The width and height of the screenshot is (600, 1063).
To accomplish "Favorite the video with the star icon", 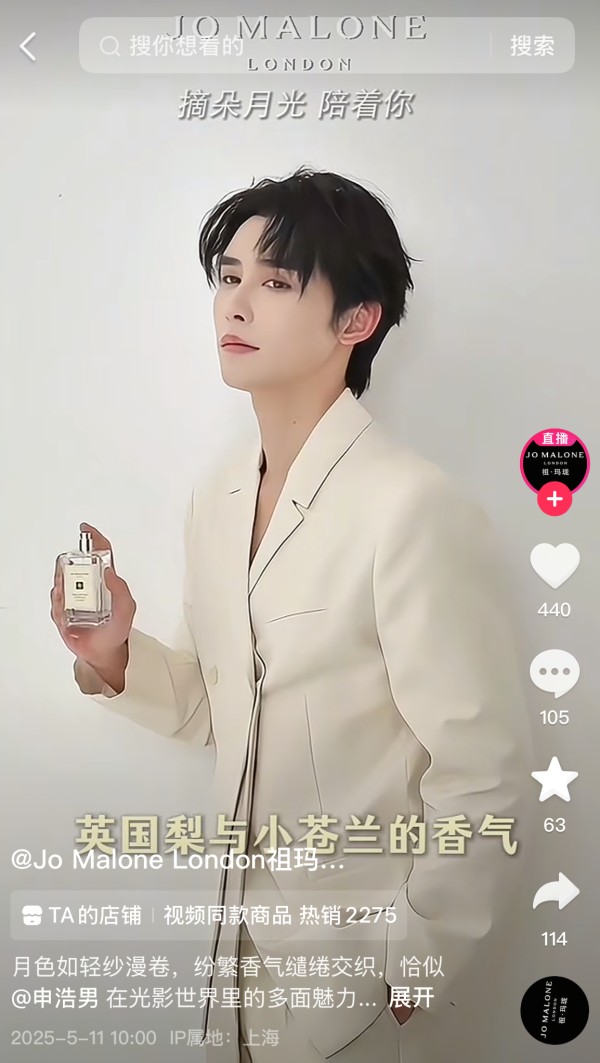I will (554, 780).
